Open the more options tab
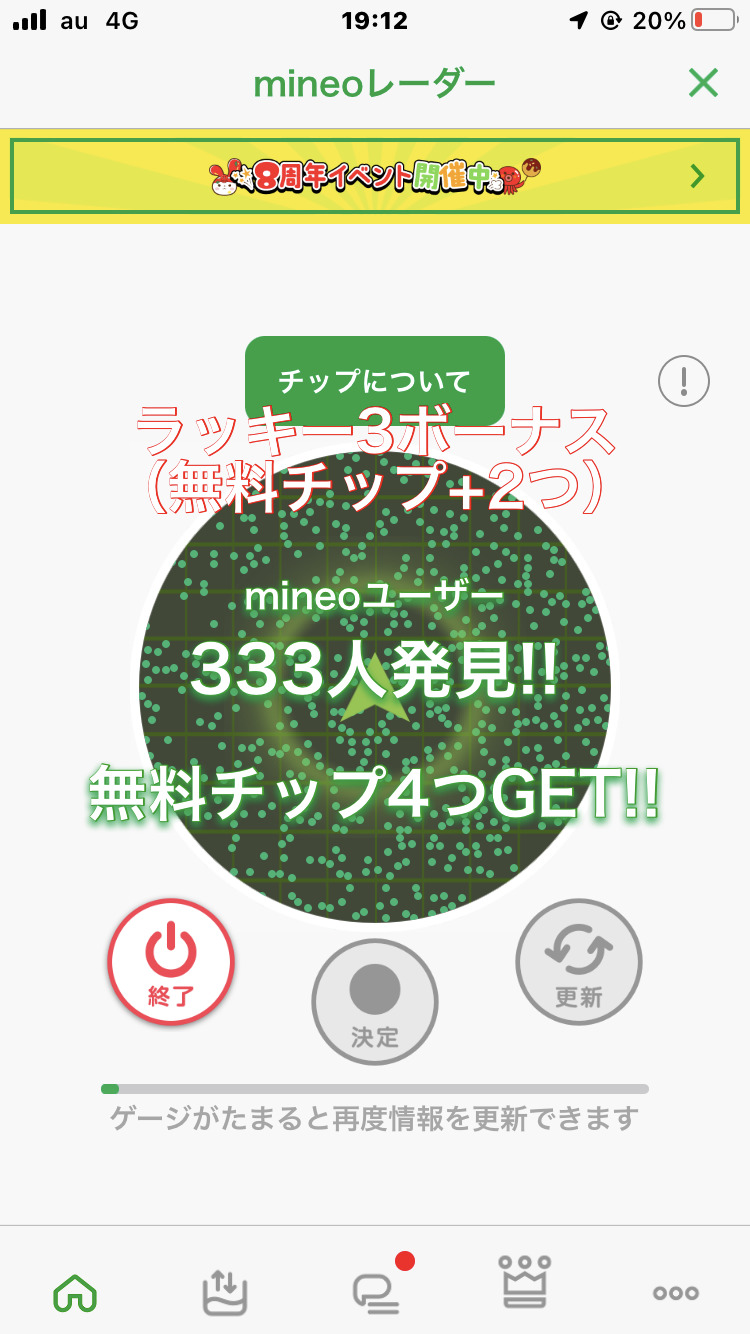750x1334 pixels. click(x=675, y=1293)
